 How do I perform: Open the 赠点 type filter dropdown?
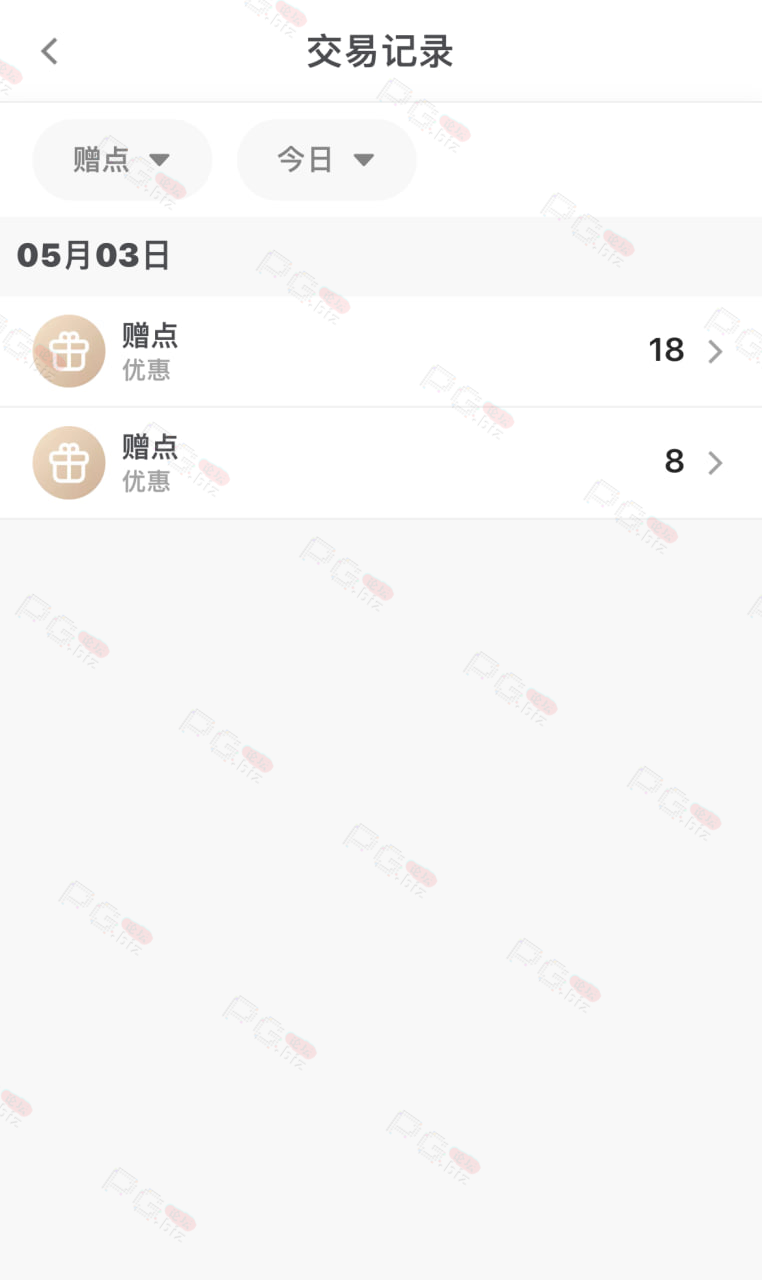tap(122, 160)
